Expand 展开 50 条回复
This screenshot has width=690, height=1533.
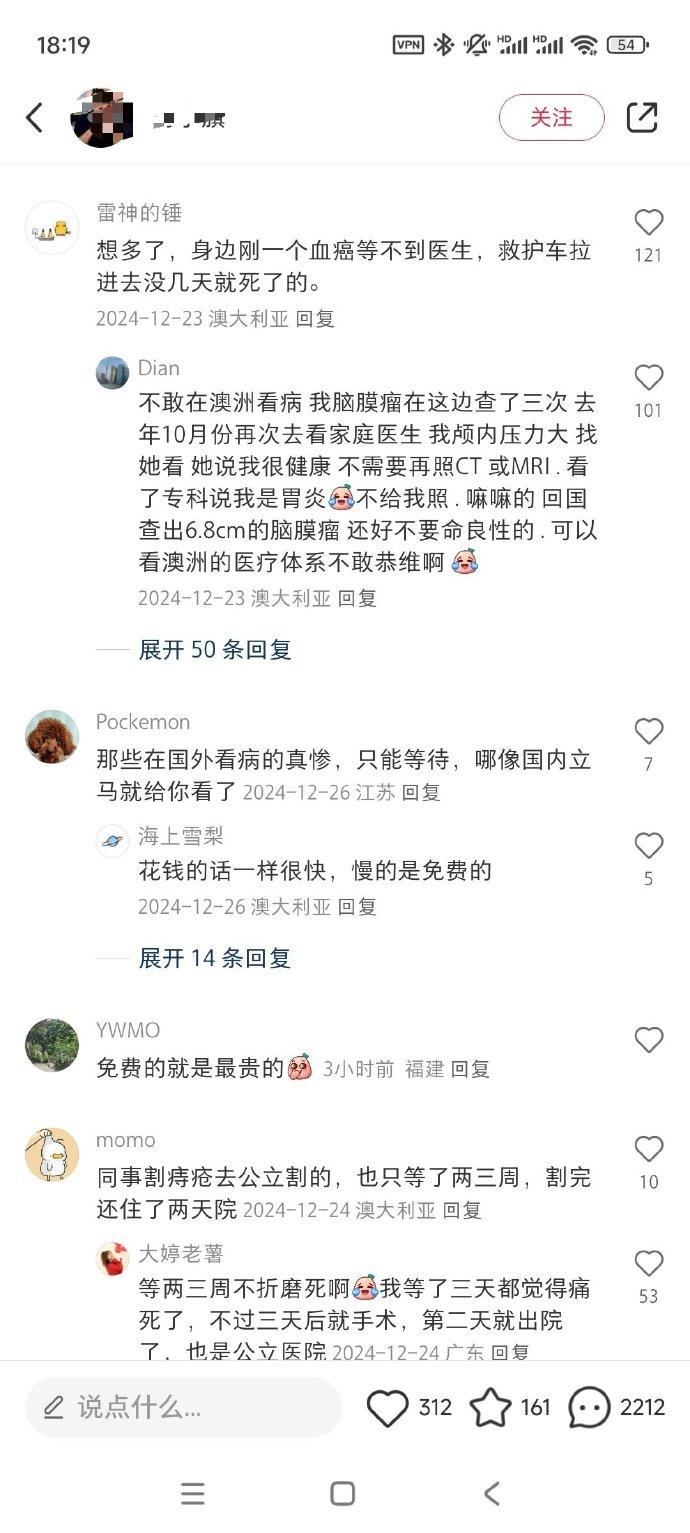tap(214, 650)
